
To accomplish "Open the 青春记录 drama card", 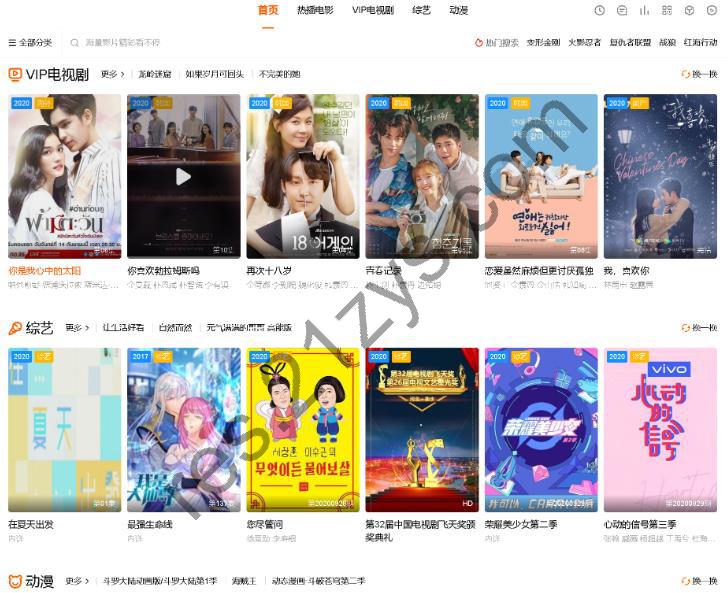I will [x=422, y=177].
